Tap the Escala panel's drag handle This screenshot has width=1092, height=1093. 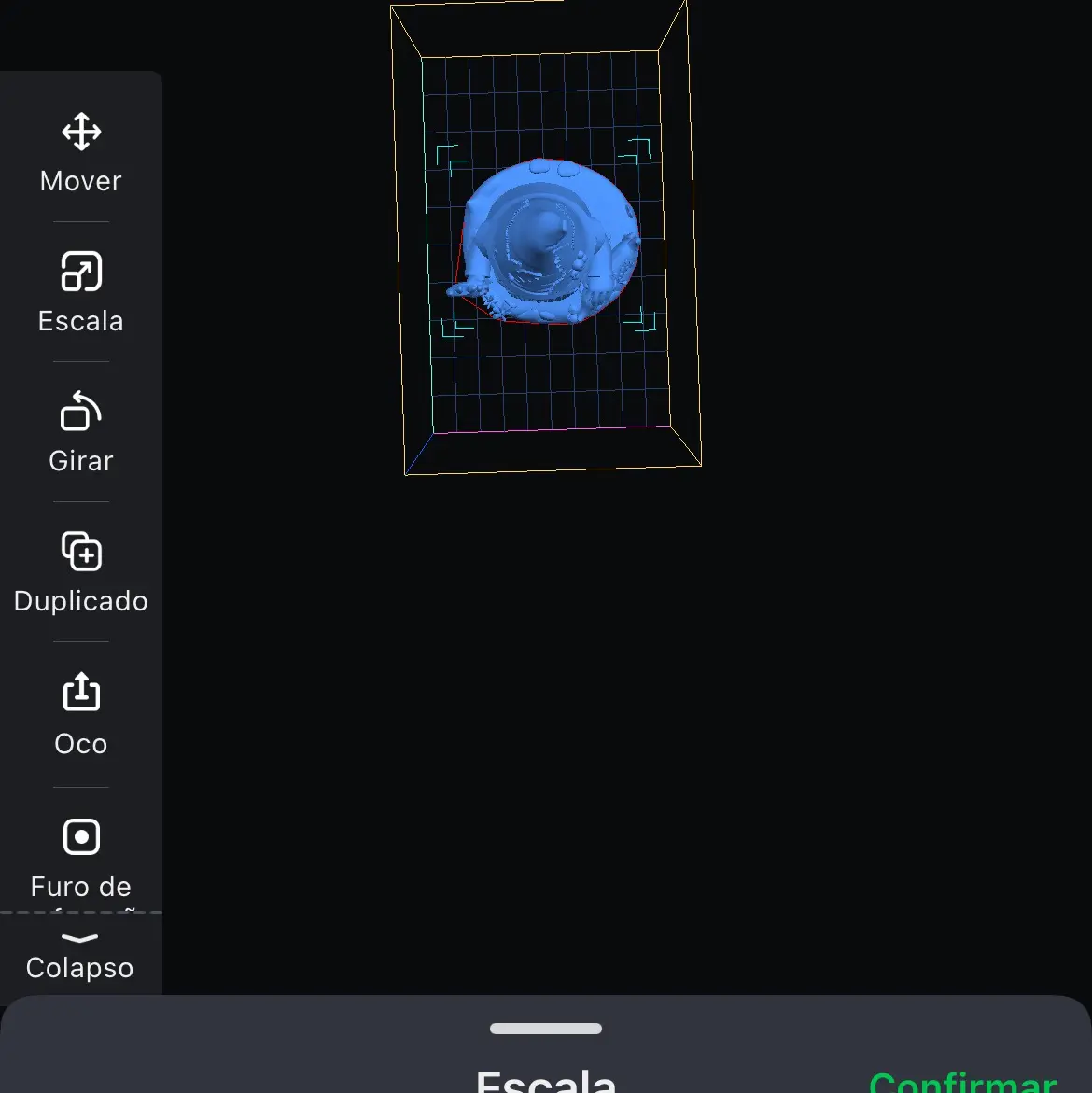546,1029
